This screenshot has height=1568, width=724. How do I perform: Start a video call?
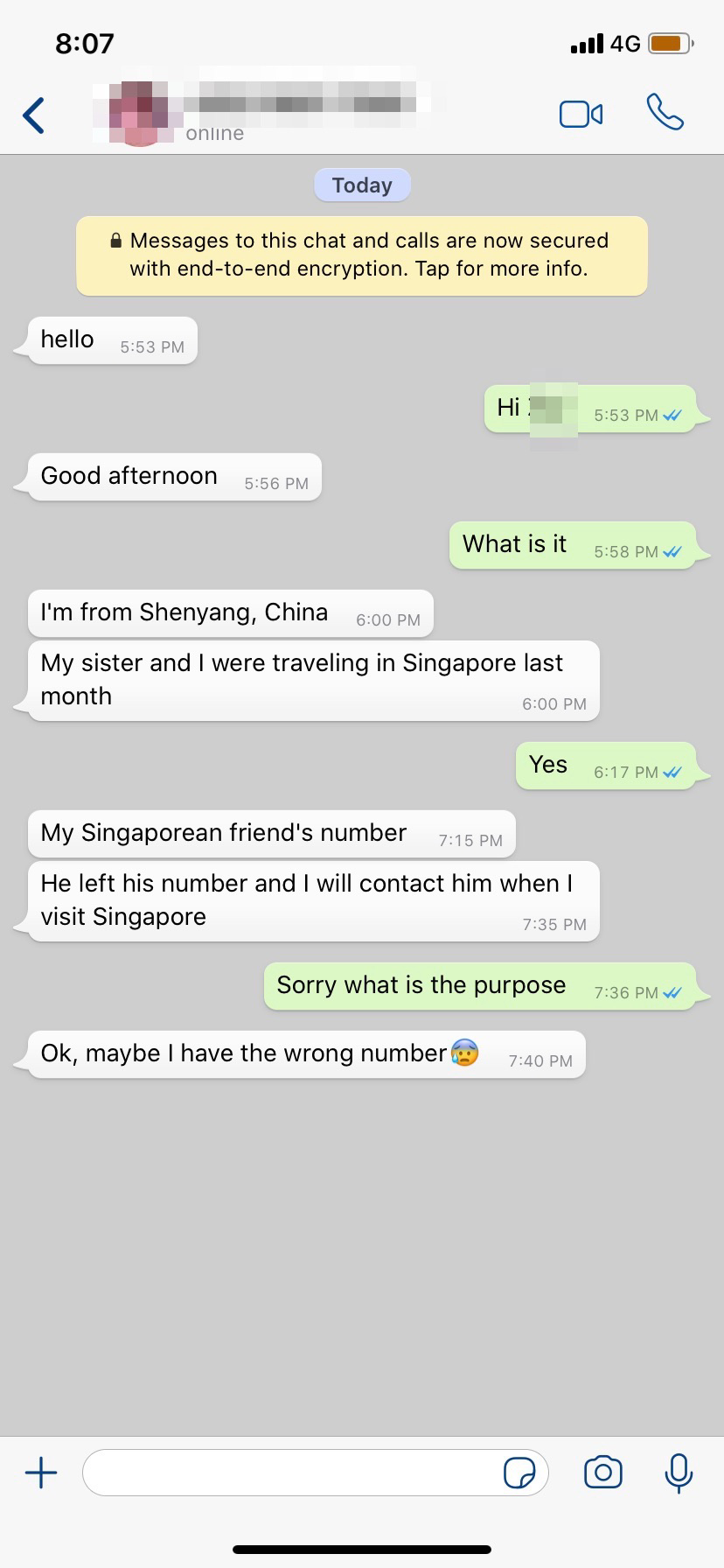(x=581, y=114)
